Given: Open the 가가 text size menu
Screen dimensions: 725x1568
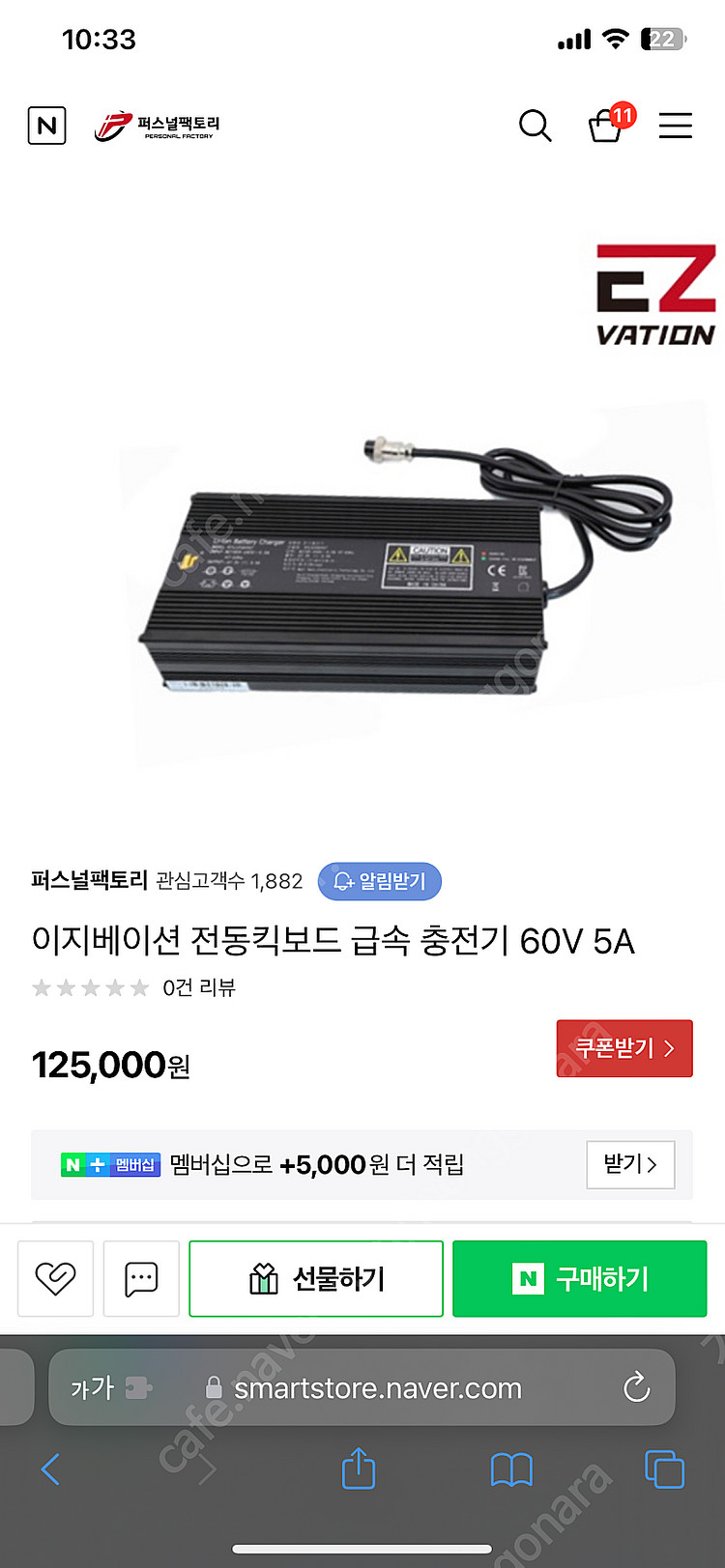Looking at the screenshot, I should click(x=91, y=1387).
